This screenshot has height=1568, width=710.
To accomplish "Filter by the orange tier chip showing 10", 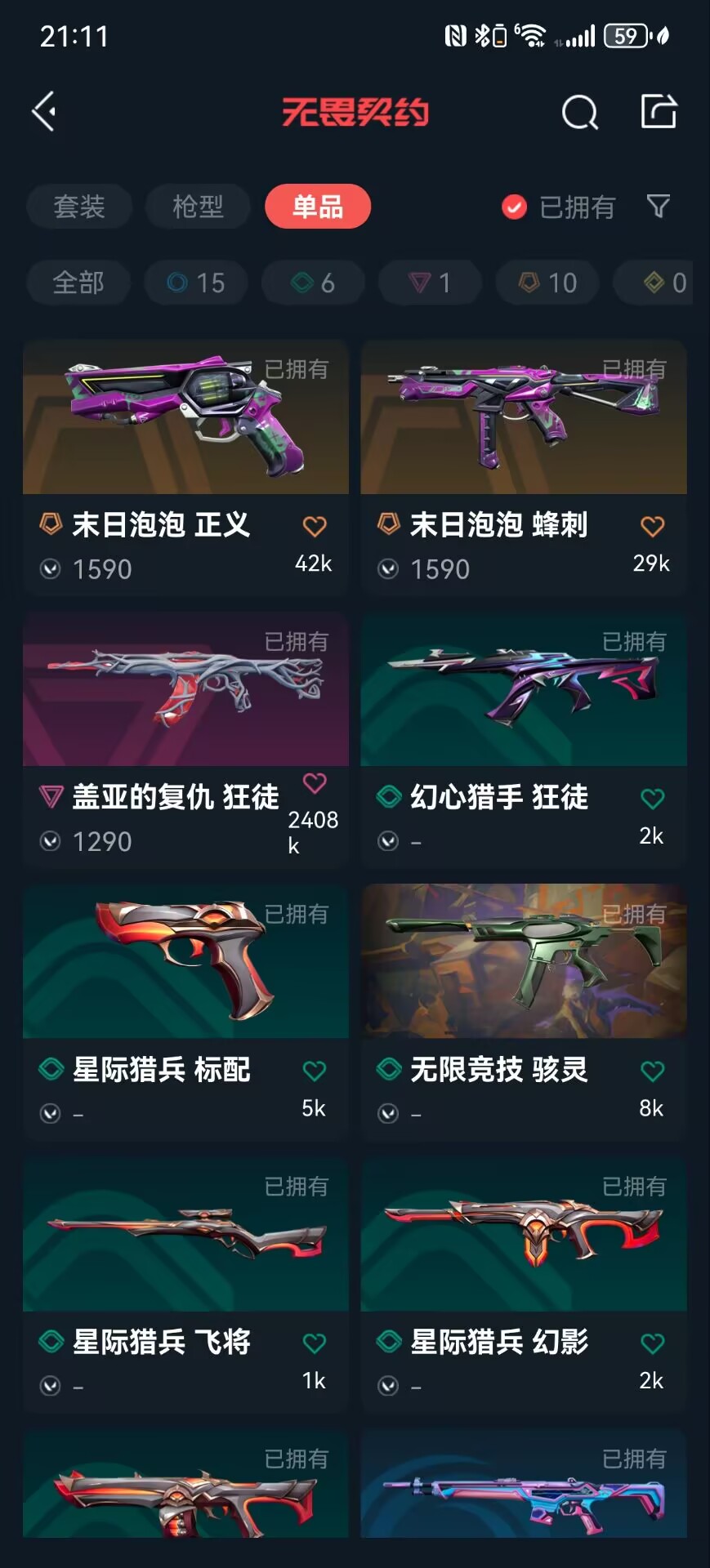I will point(547,283).
